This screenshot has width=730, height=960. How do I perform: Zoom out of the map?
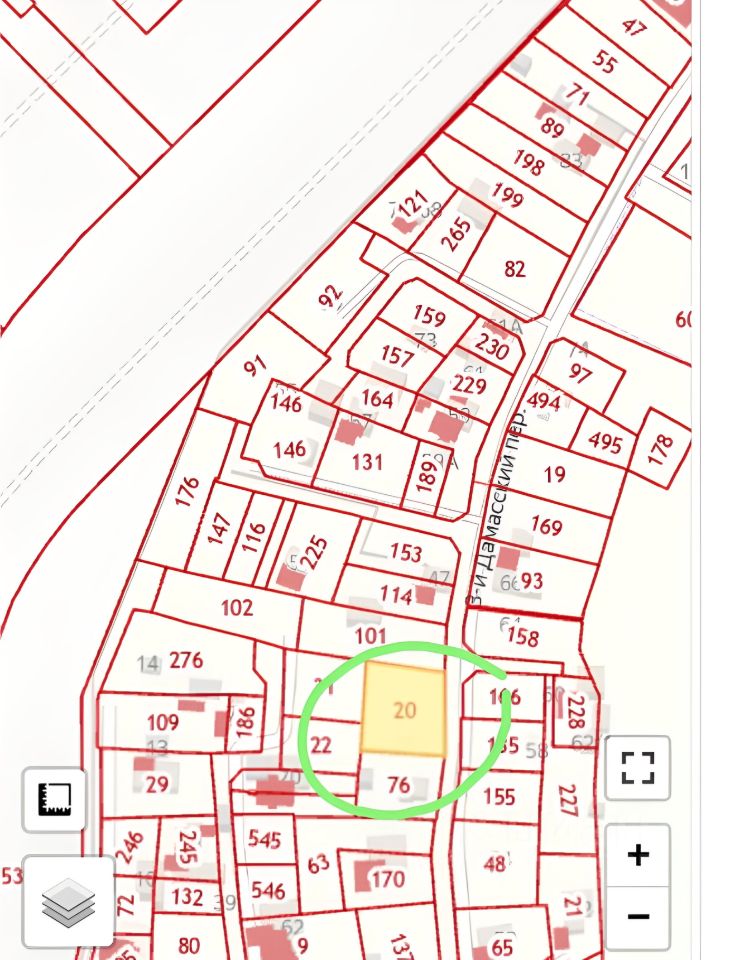[x=637, y=917]
